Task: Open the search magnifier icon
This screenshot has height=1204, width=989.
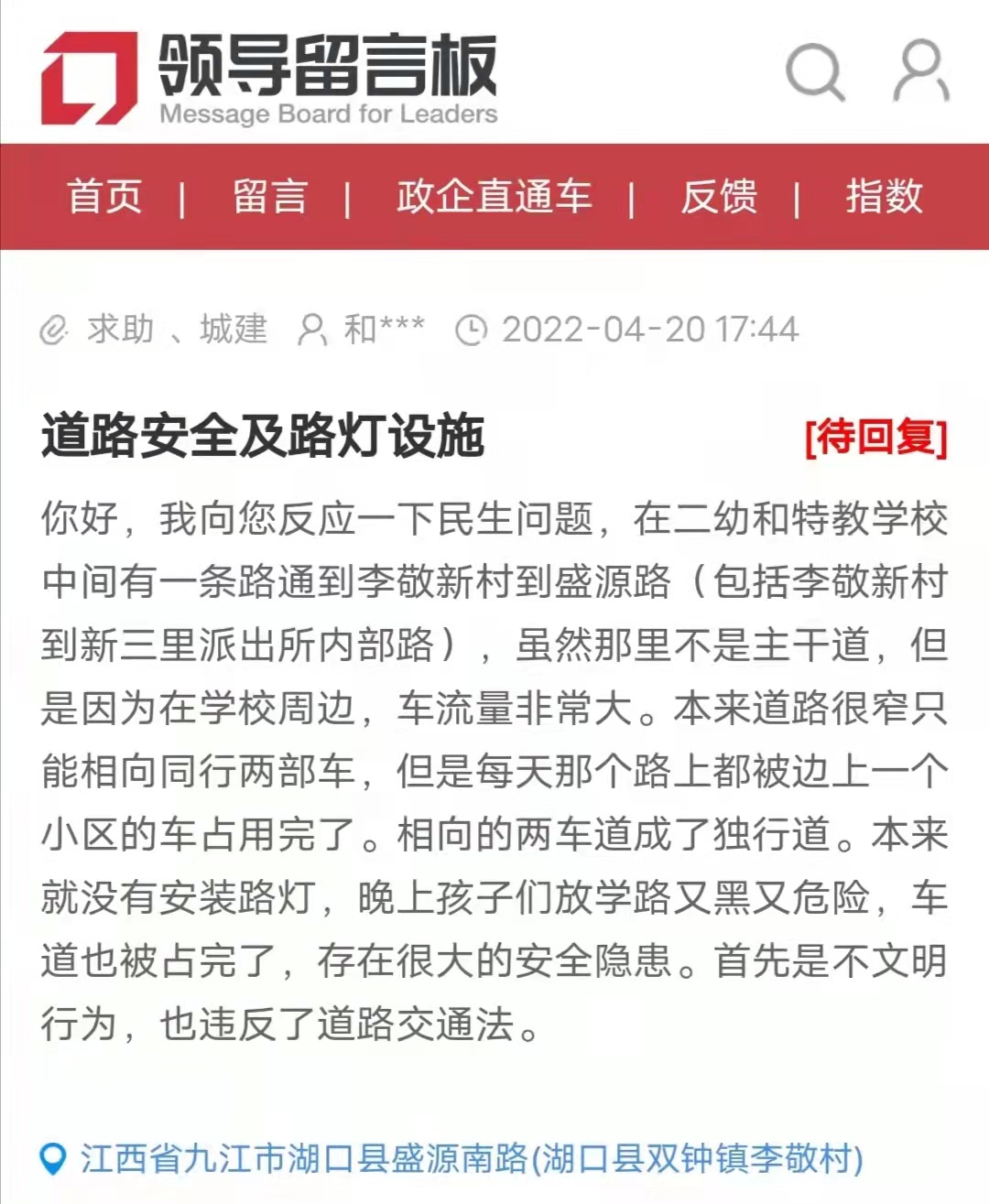Action: tap(814, 71)
